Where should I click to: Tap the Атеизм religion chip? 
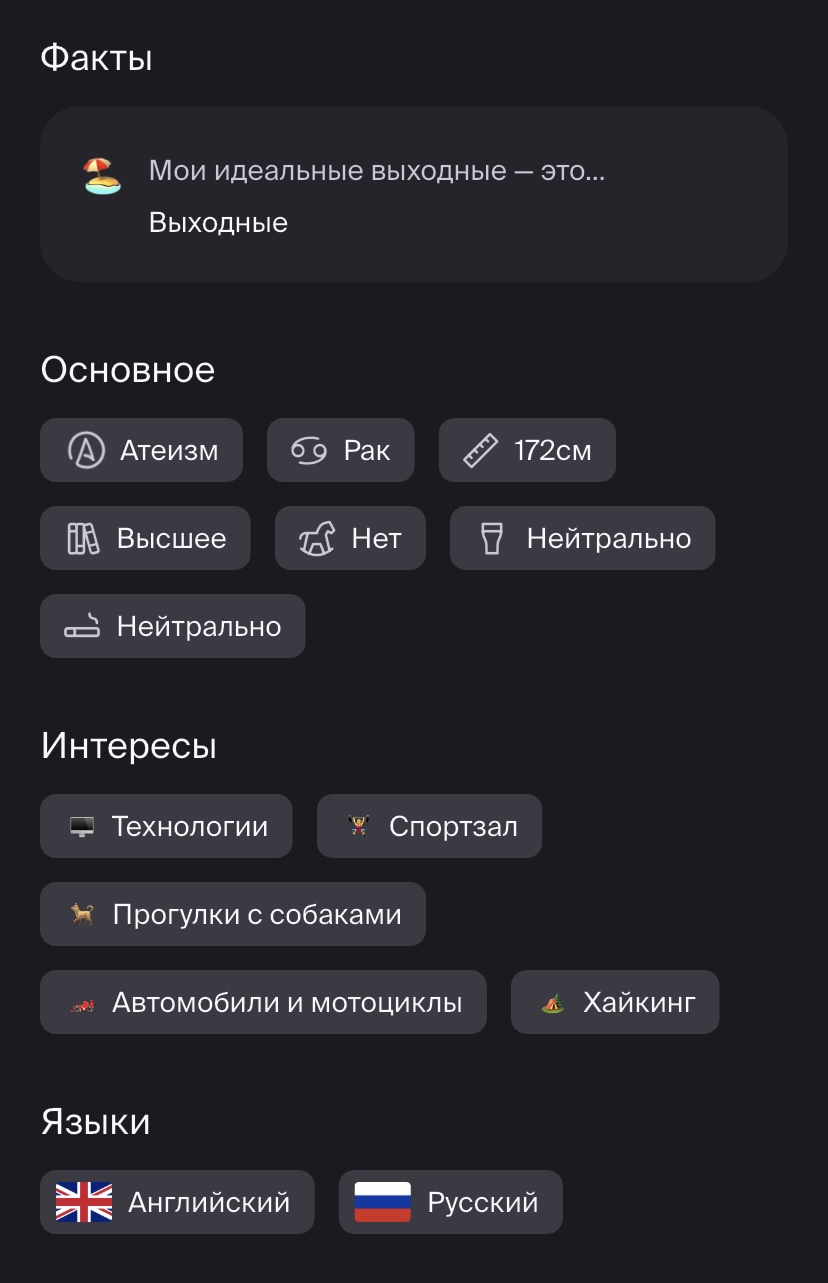pyautogui.click(x=141, y=451)
